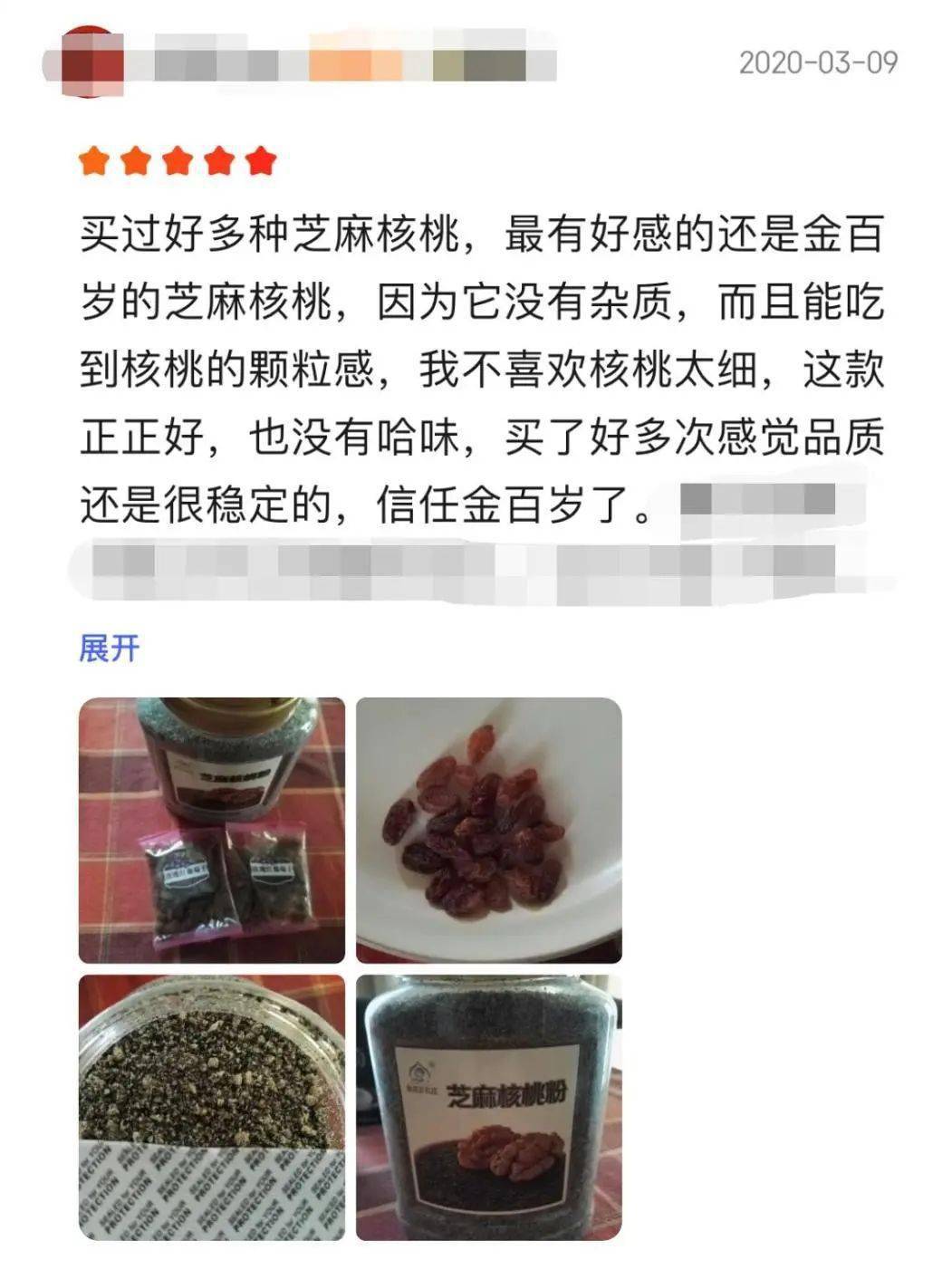This screenshot has height=1279, width=952.
Task: Open the review photo of 芝麻核桃粉 jar label
Action: 488,1107
